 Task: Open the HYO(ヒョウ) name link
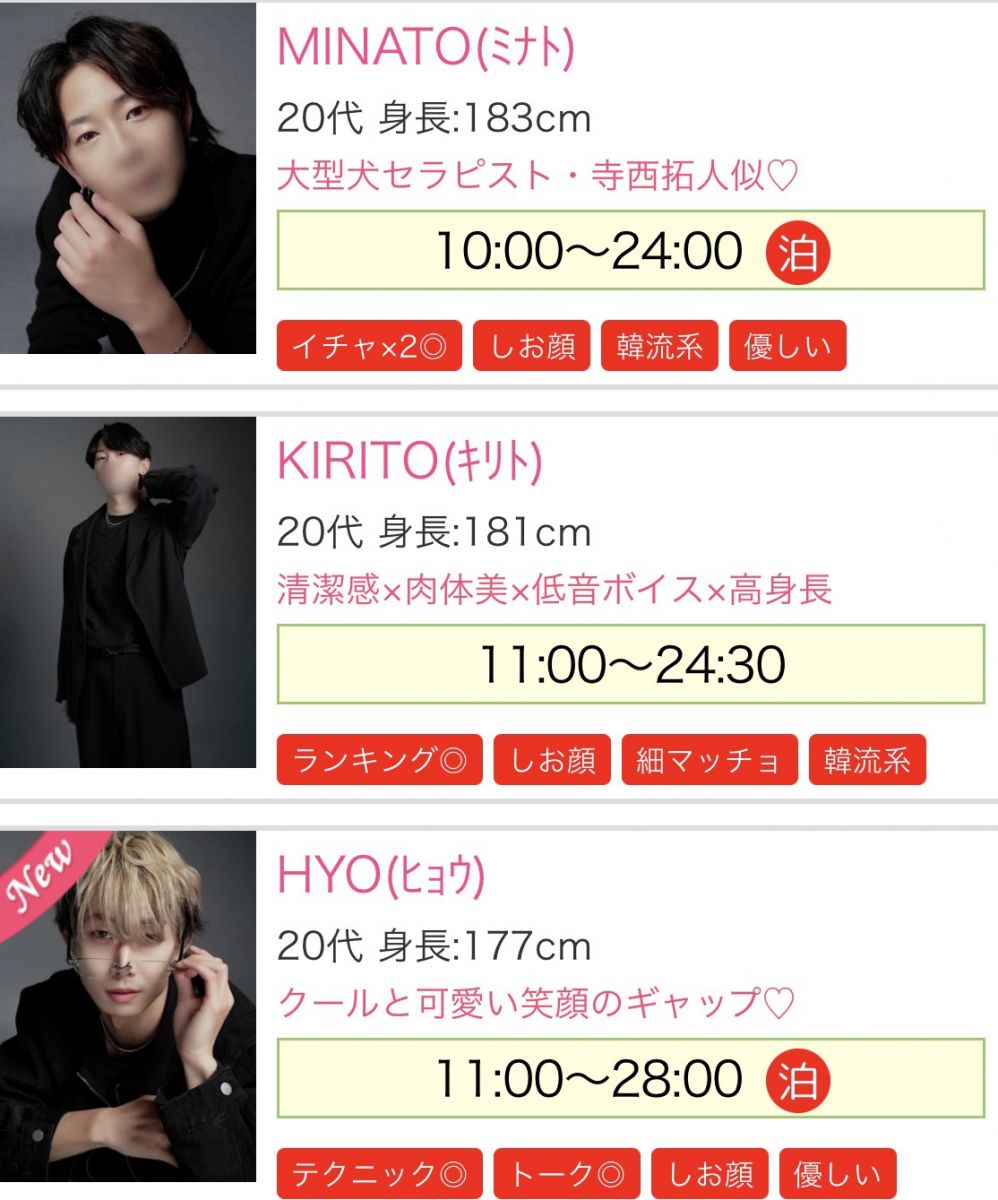(381, 875)
